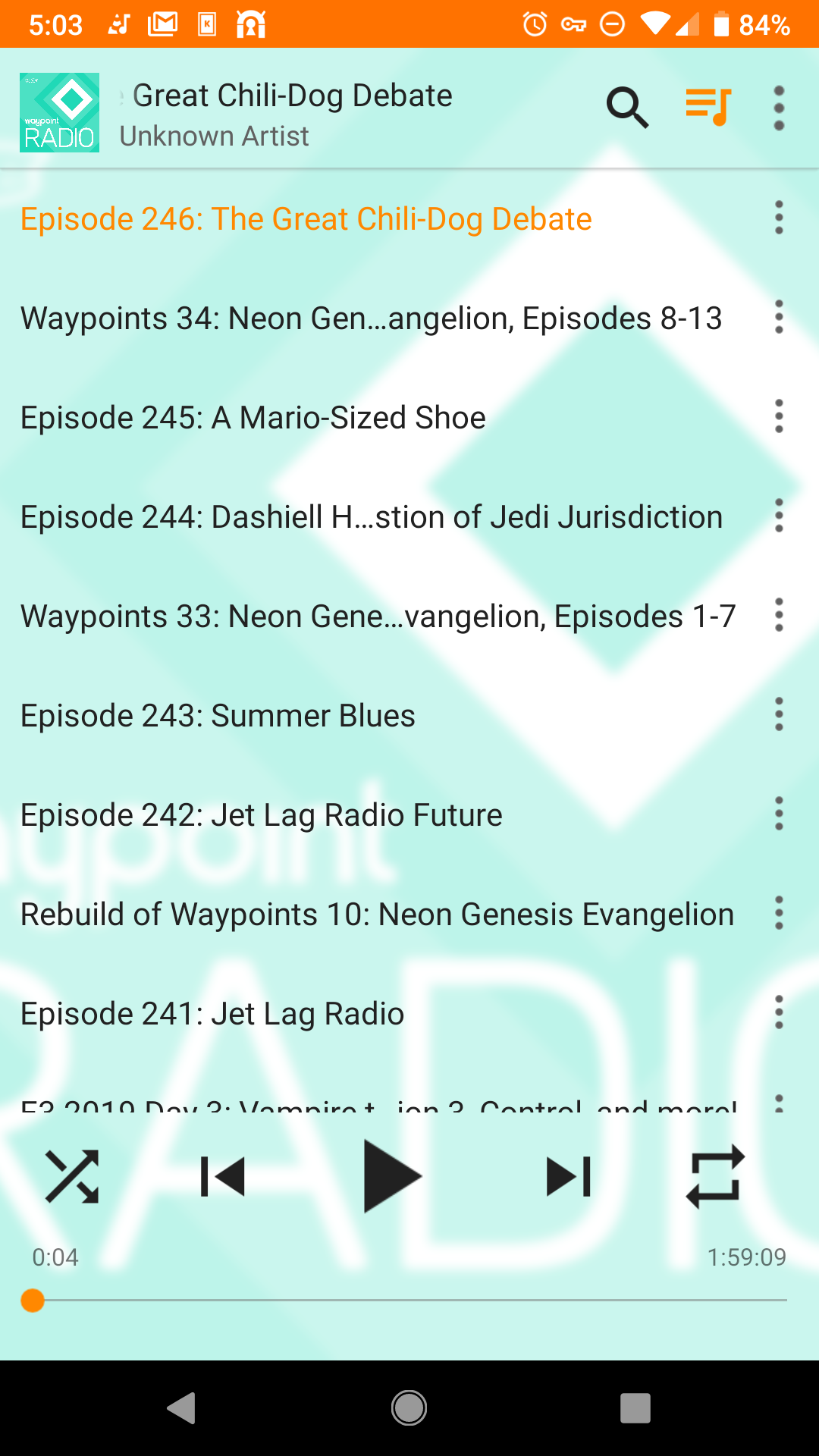
Task: Toggle shuffle mode
Action: coord(72,1176)
